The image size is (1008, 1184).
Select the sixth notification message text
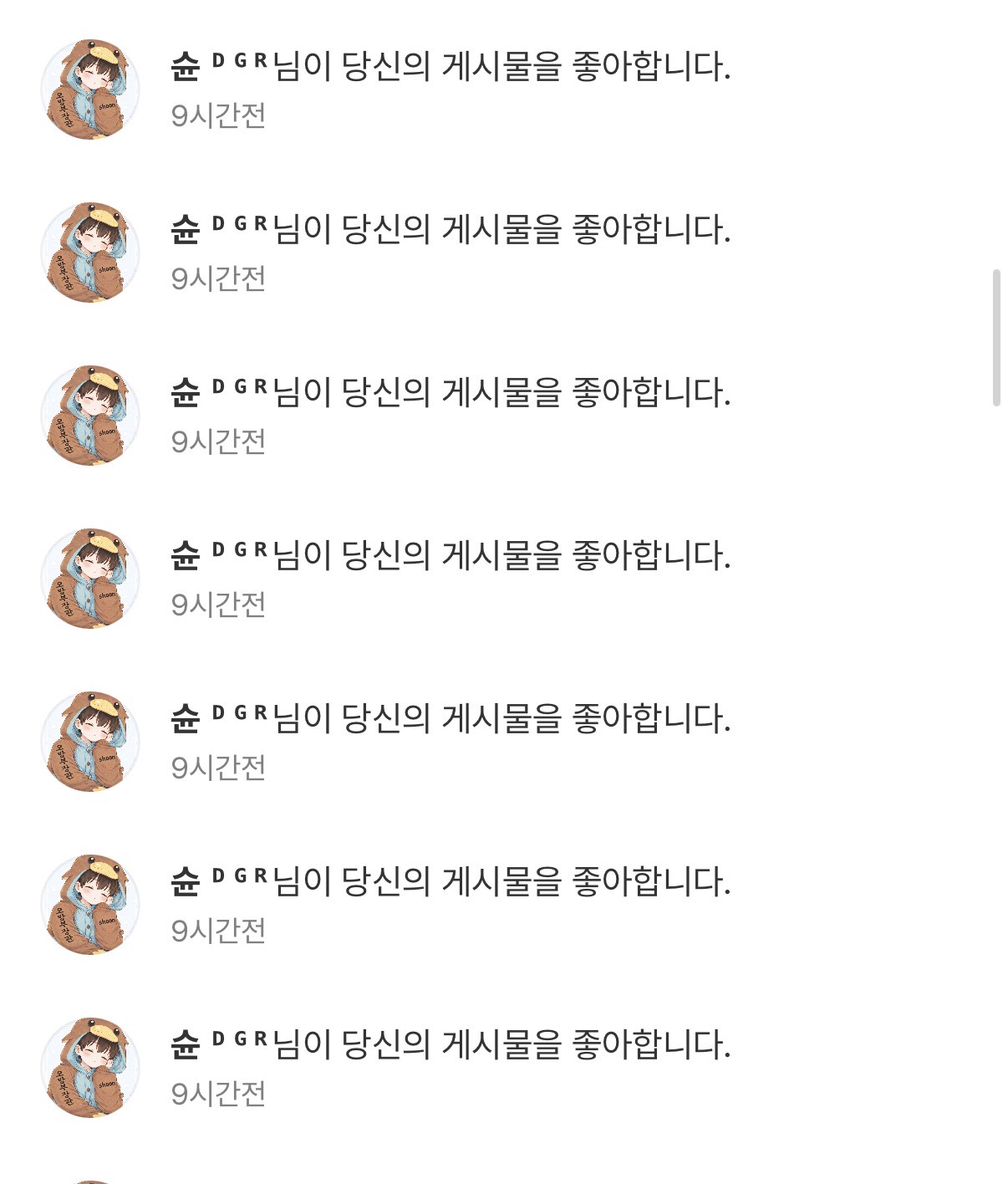point(451,876)
